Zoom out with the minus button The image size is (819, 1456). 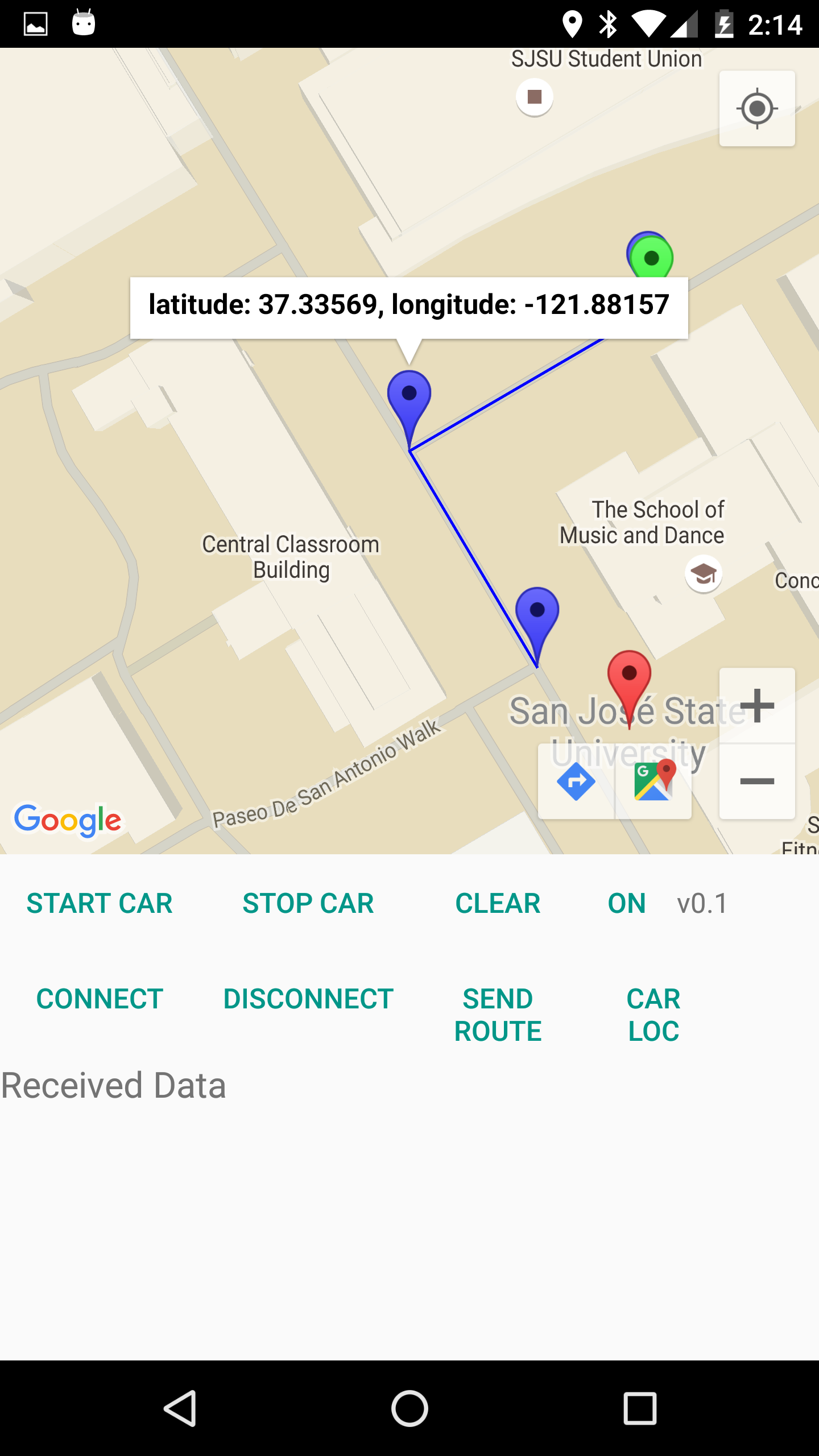[x=757, y=781]
